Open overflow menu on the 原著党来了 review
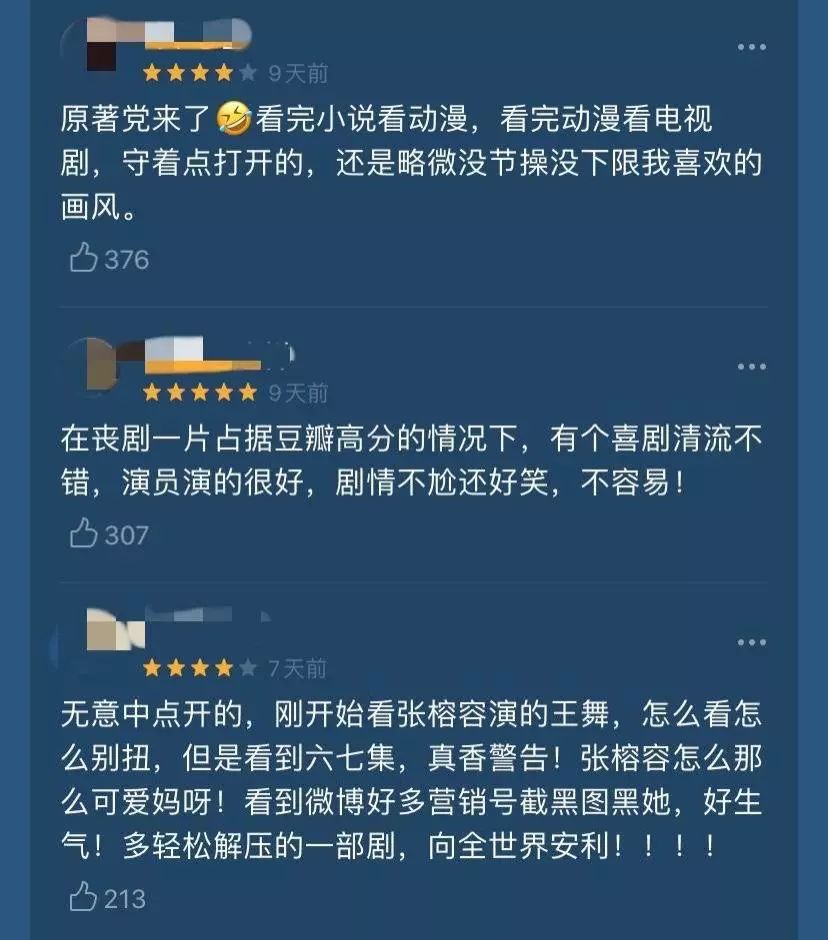This screenshot has width=828, height=940. pos(751,47)
